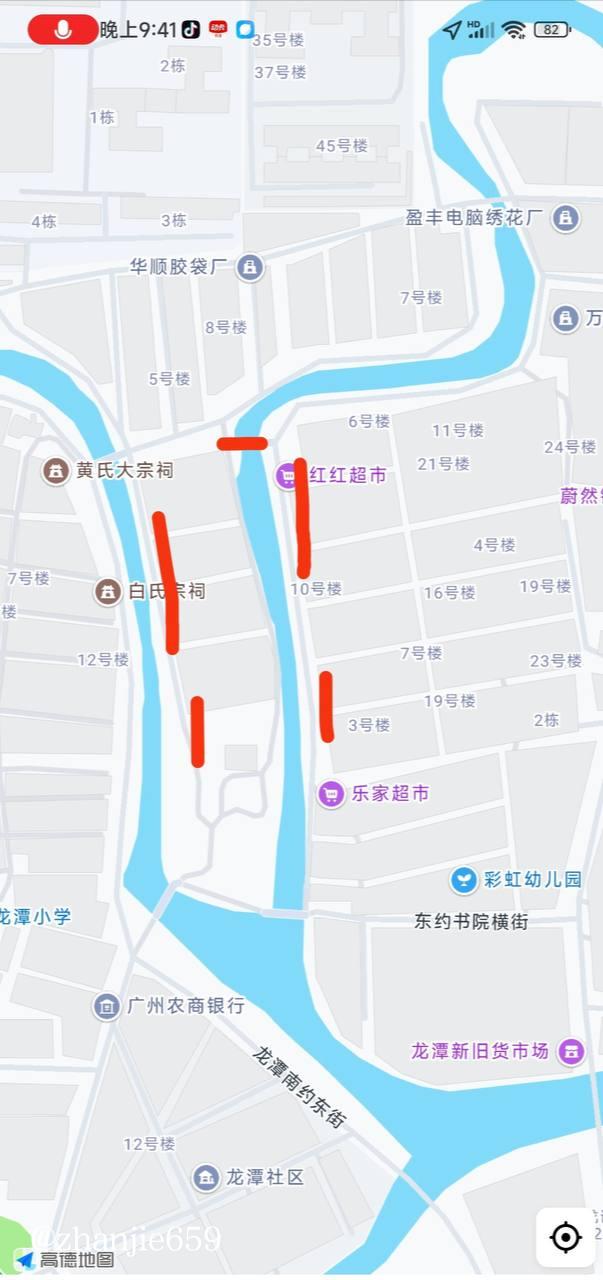Open the 乐家超市 place marker

click(x=331, y=794)
